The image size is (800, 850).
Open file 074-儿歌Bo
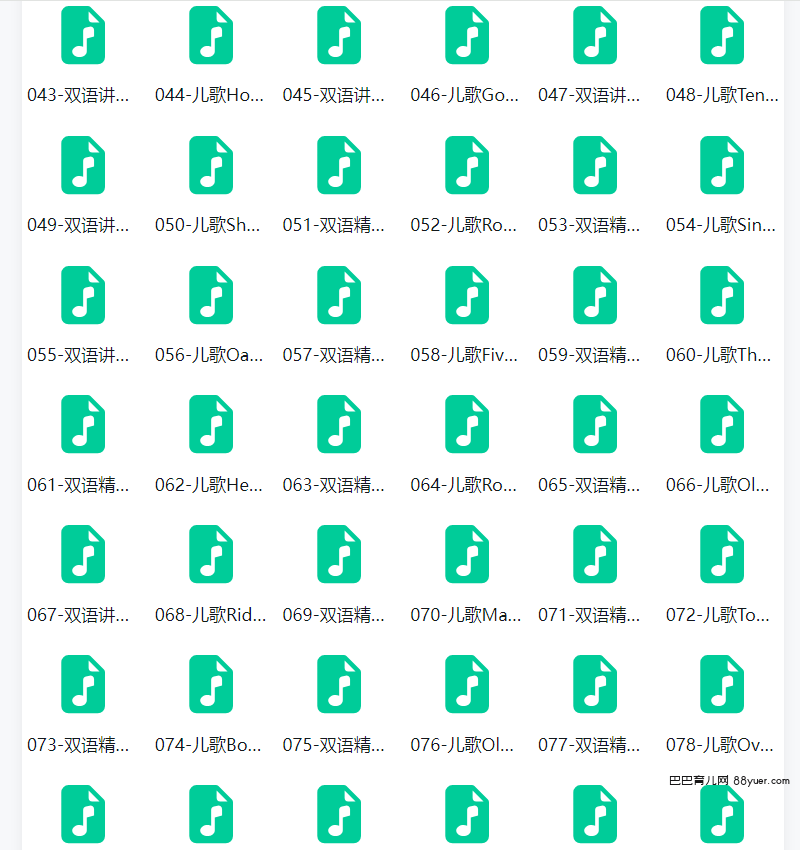click(x=211, y=686)
